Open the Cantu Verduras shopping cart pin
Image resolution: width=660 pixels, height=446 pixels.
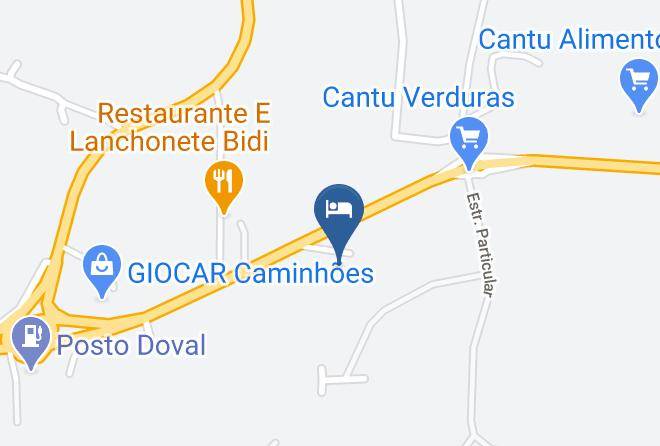(468, 143)
